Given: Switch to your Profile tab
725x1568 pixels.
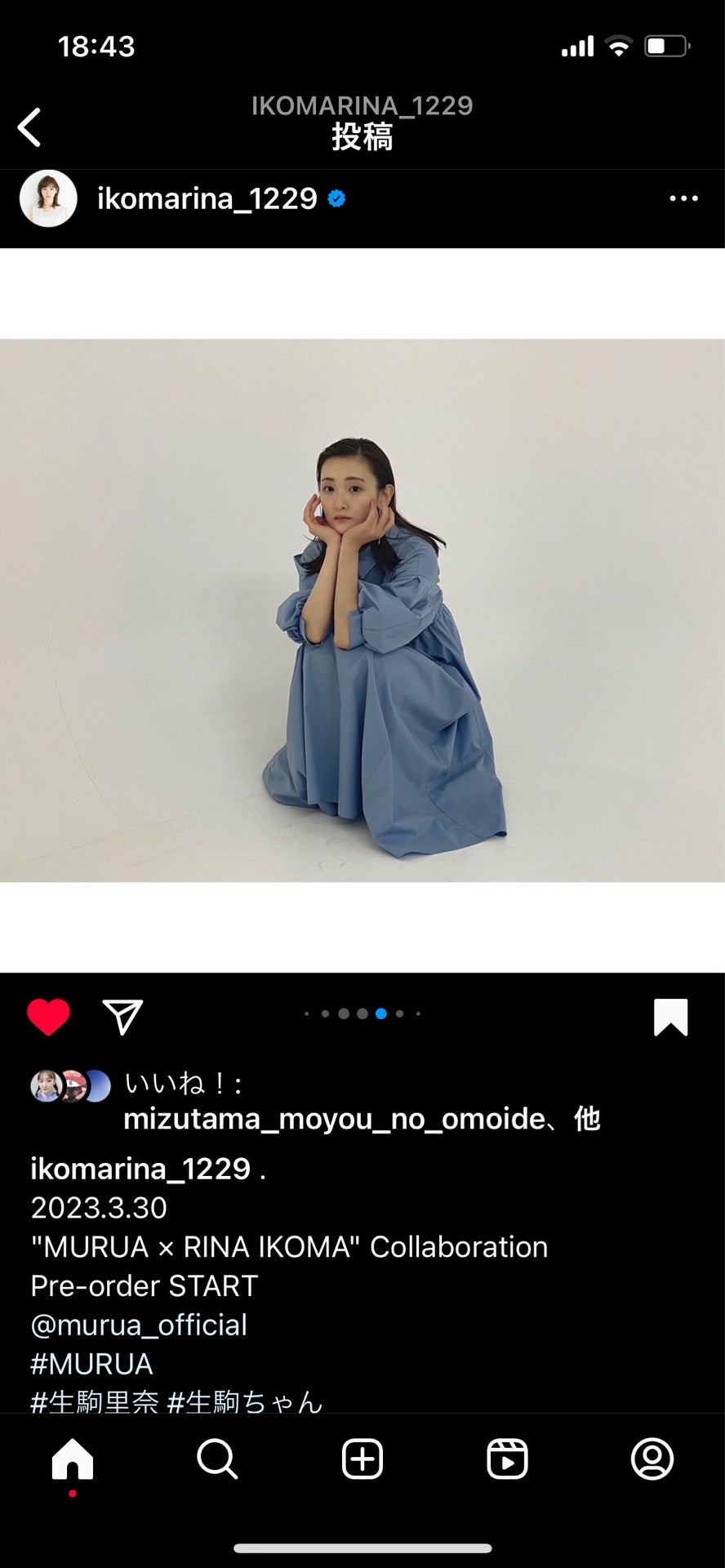Looking at the screenshot, I should (x=652, y=1459).
